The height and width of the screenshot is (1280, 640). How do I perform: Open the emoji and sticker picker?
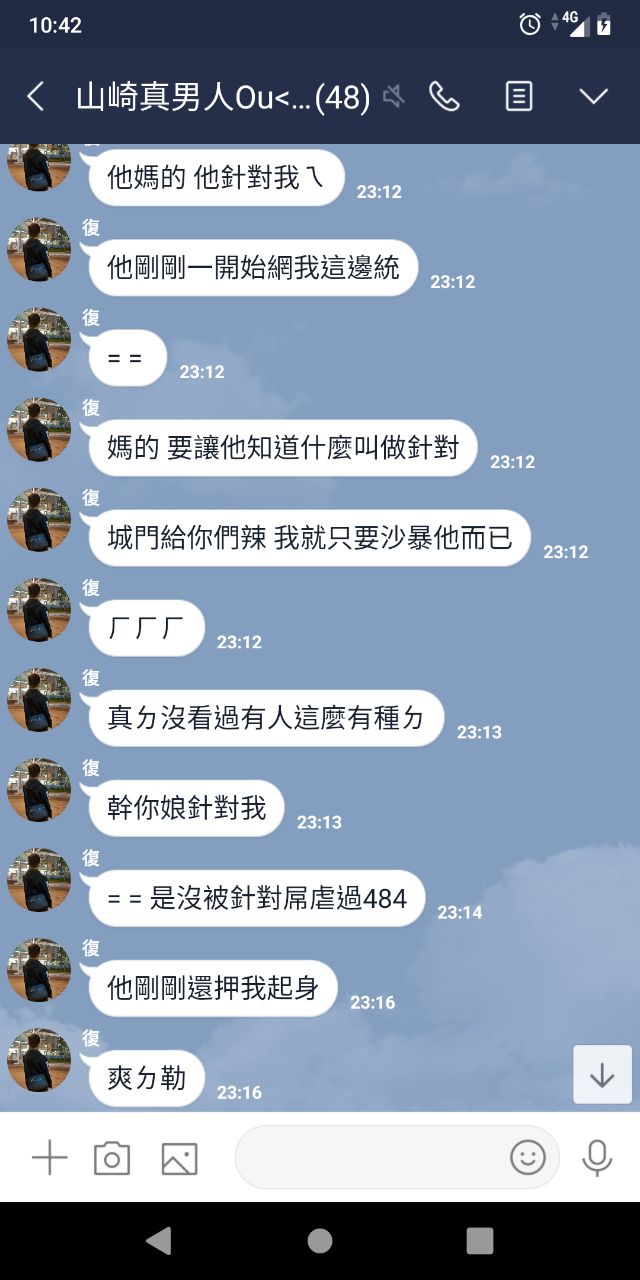pyautogui.click(x=527, y=1158)
